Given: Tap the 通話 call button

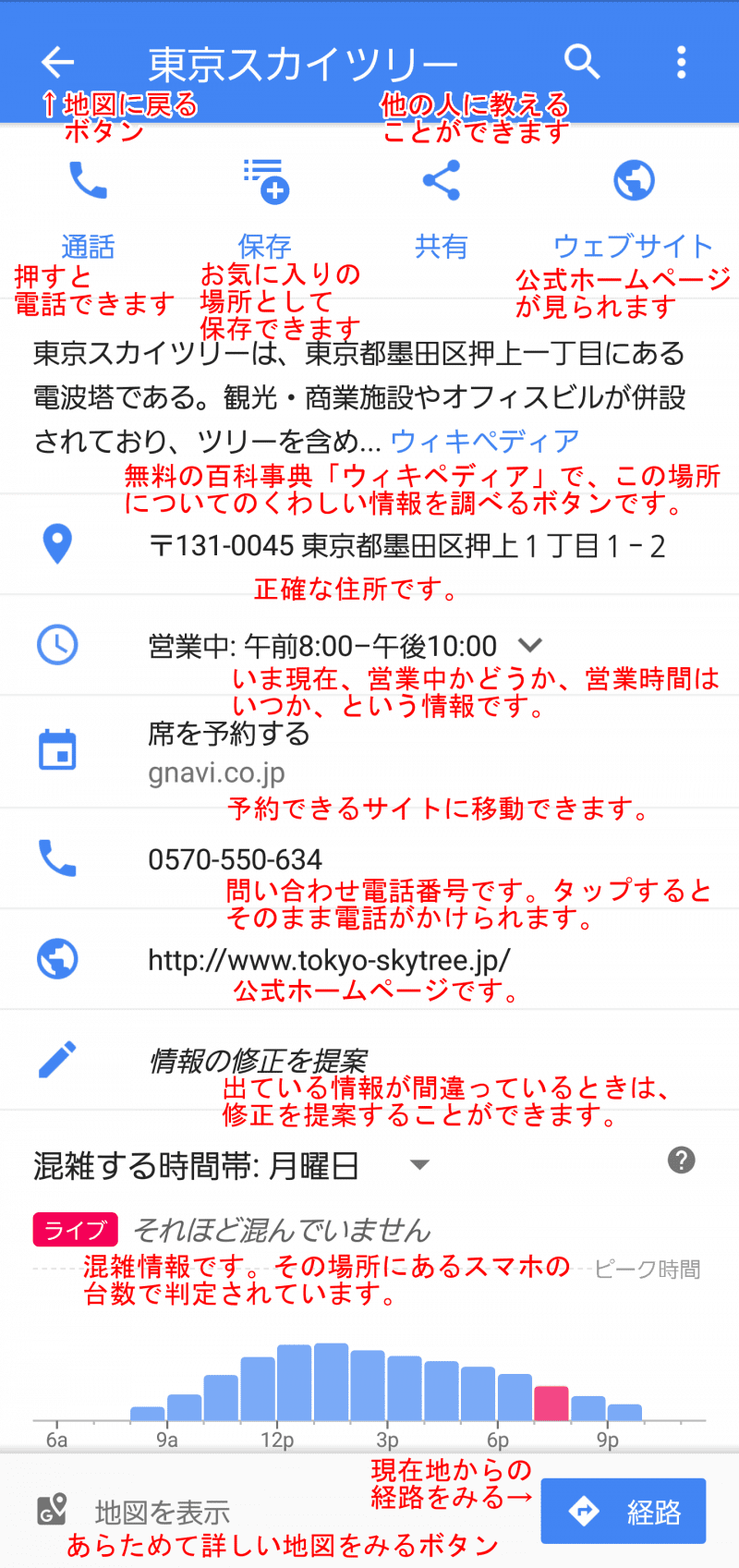Looking at the screenshot, I should pos(88,208).
